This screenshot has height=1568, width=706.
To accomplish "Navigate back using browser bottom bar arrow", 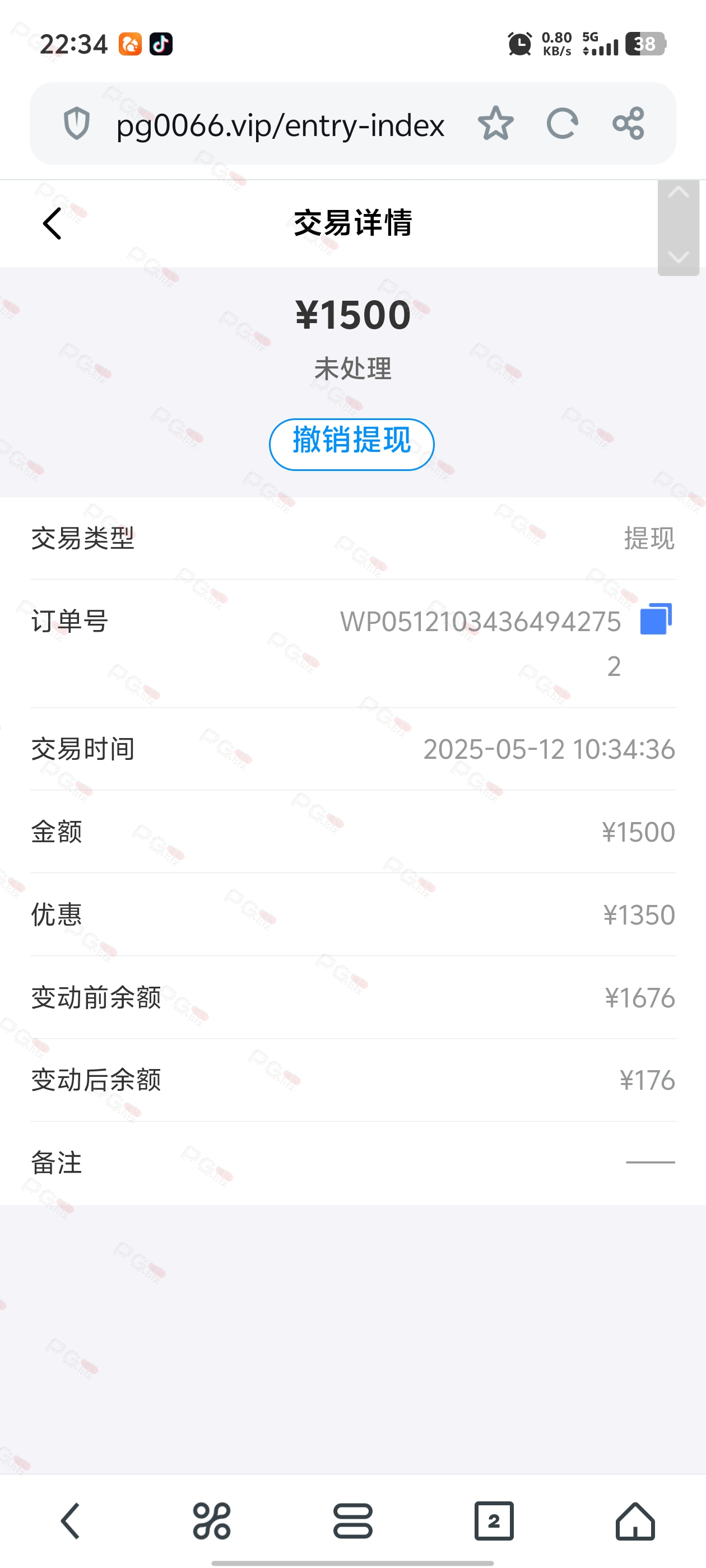I will tap(71, 1520).
